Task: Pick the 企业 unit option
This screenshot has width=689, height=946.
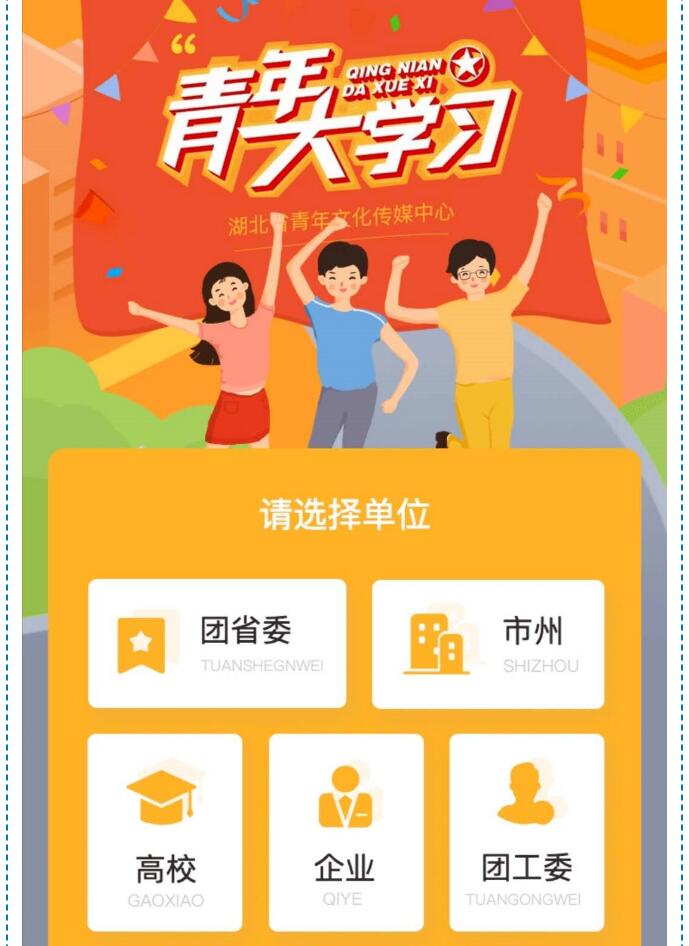Action: 345,832
